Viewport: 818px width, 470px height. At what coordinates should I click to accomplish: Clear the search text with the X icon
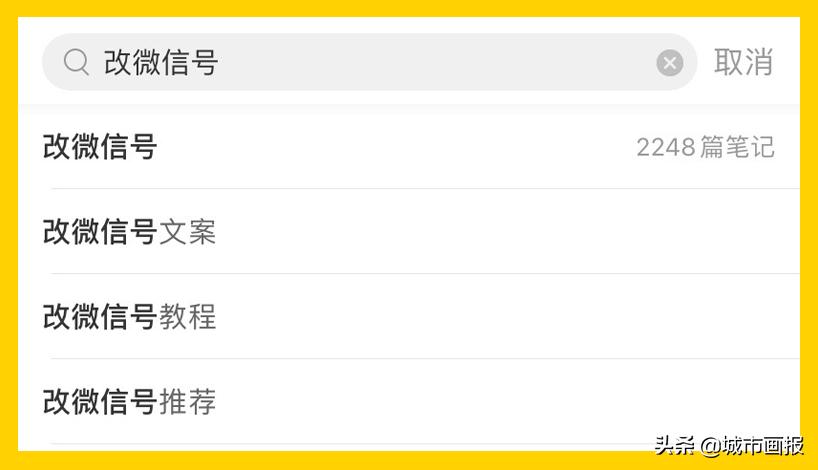point(670,63)
